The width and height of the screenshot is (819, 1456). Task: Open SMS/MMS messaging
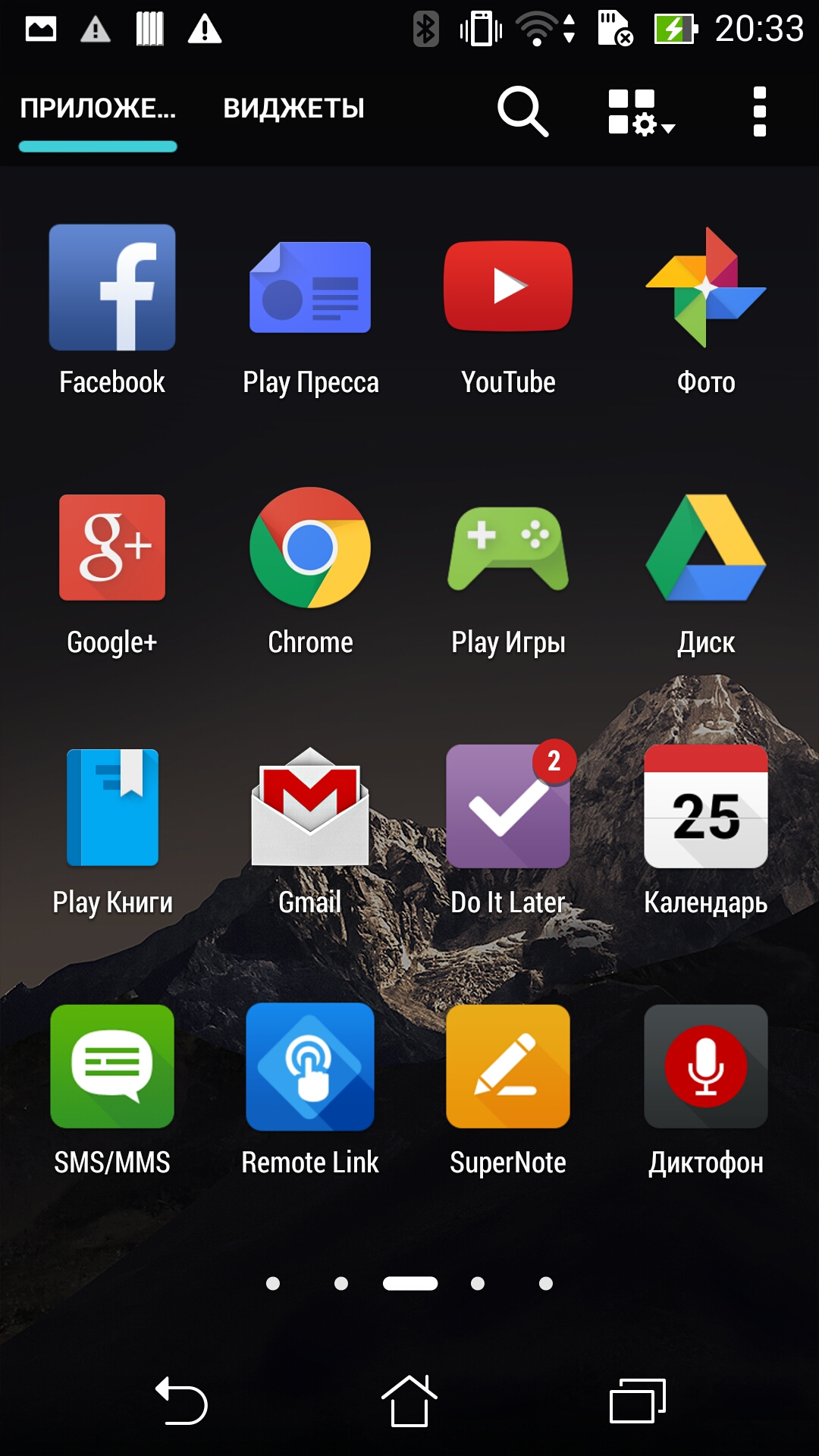[x=112, y=1066]
